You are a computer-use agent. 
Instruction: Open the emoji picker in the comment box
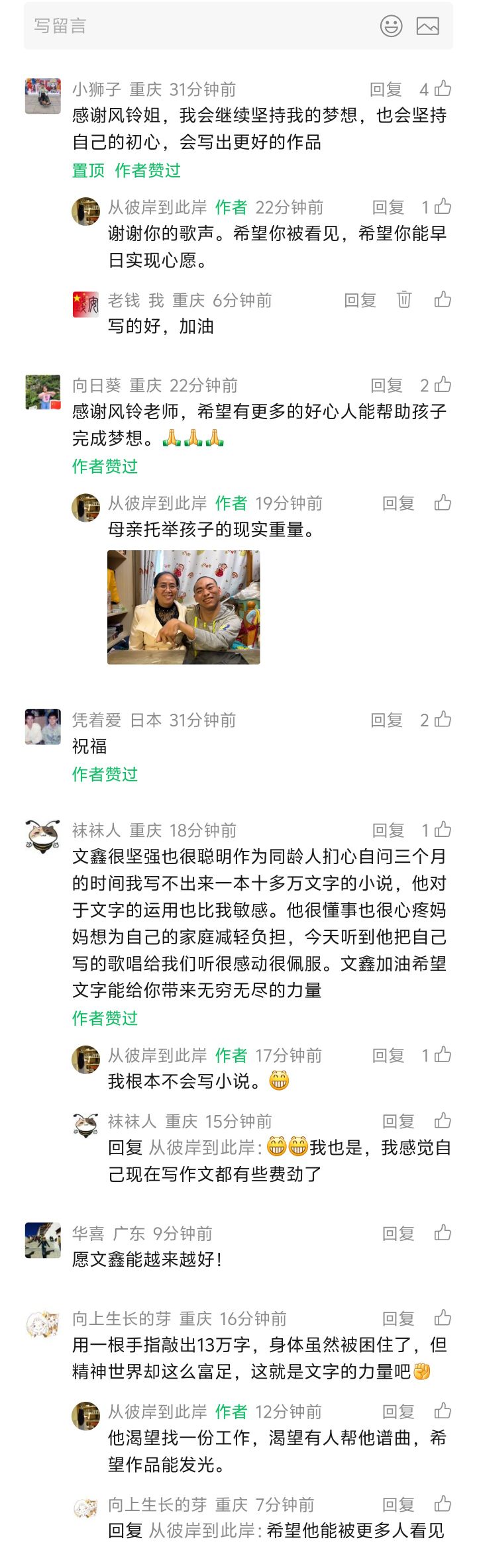(391, 26)
